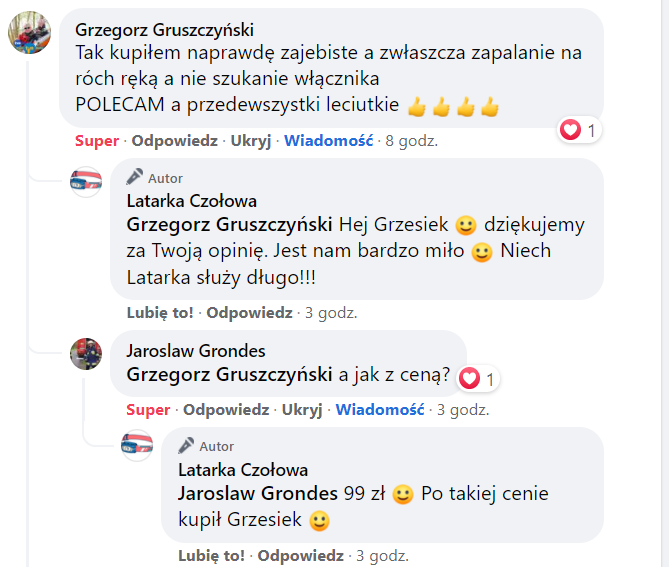This screenshot has height=567, width=669.
Task: Tap Lubię to! under the 99 zł reply
Action: point(211,556)
